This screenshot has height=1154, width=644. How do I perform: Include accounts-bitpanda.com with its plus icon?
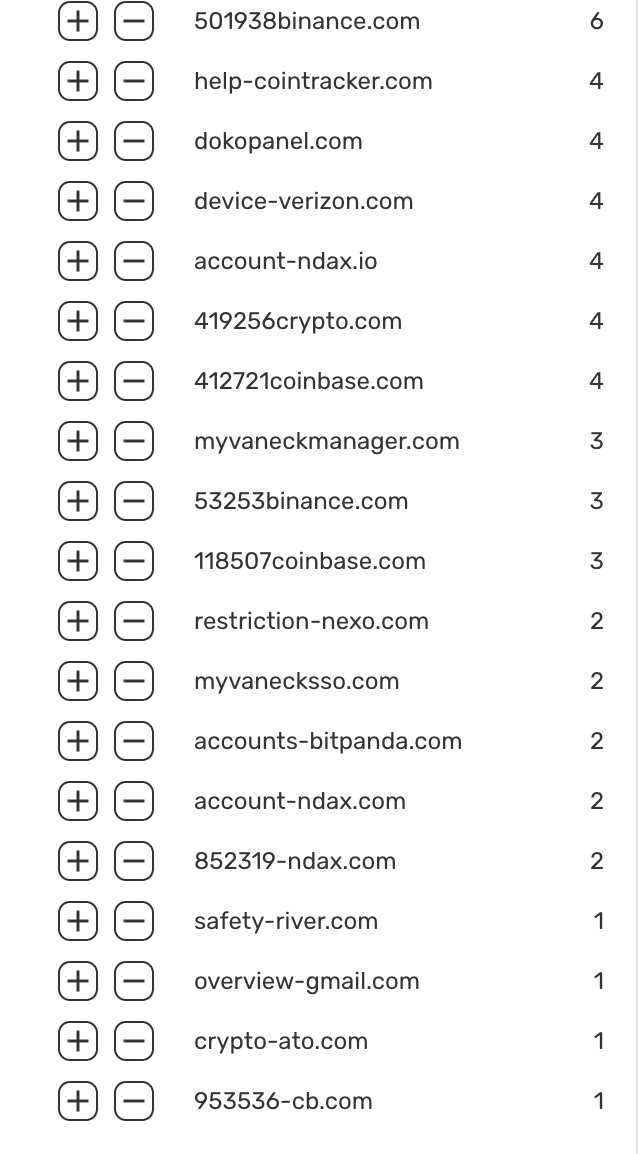(77, 740)
